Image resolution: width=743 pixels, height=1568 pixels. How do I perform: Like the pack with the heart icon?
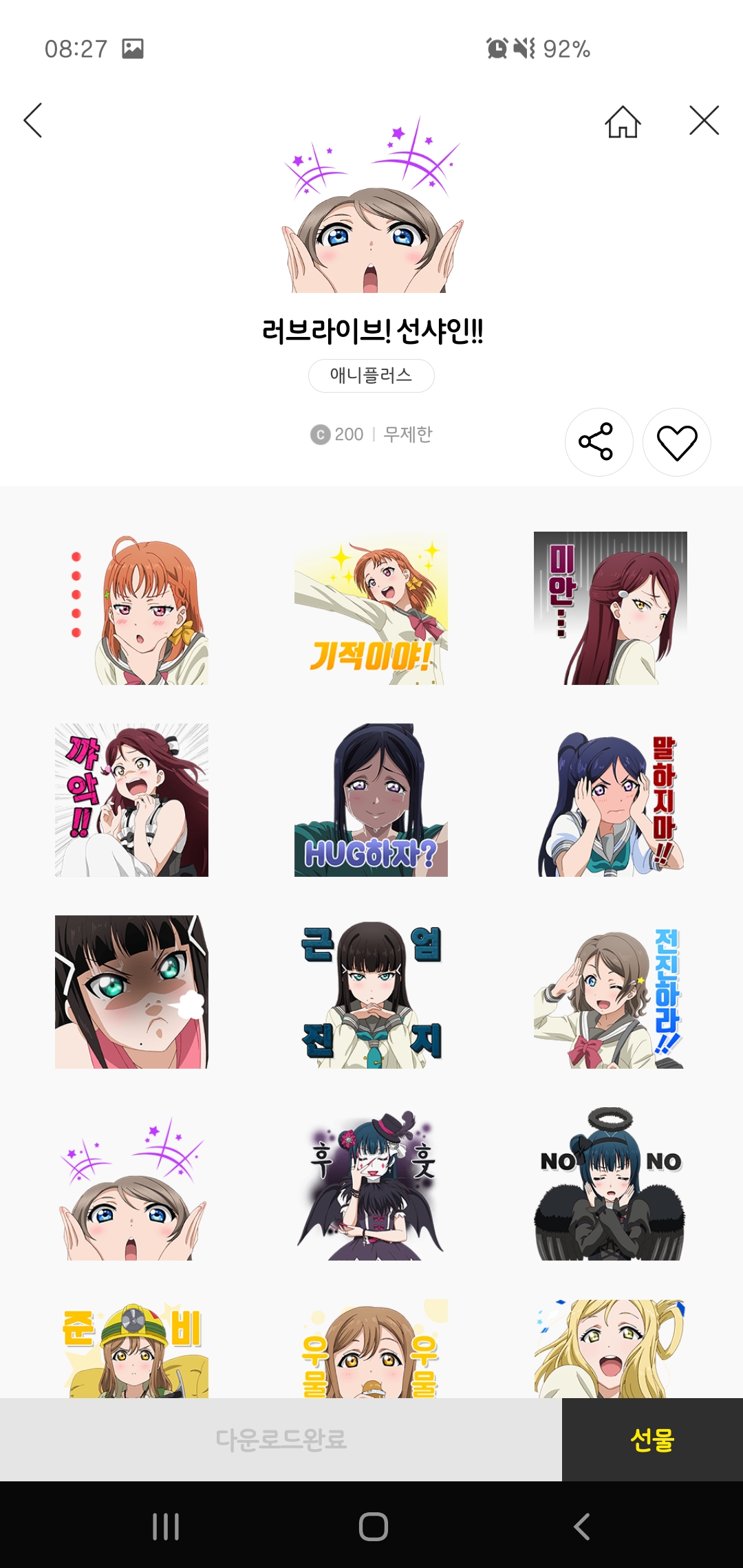[x=677, y=442]
